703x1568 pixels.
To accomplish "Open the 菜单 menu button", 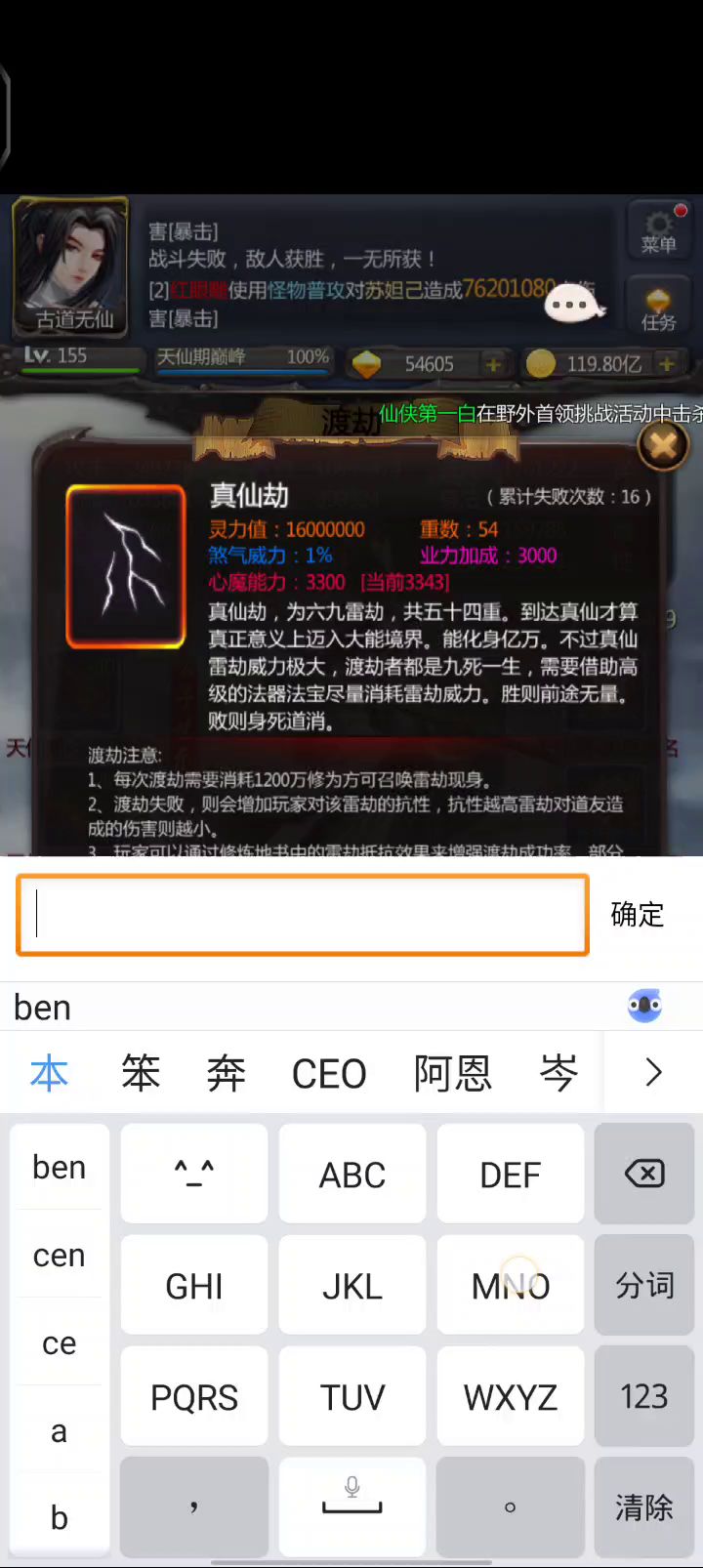I will coord(658,230).
